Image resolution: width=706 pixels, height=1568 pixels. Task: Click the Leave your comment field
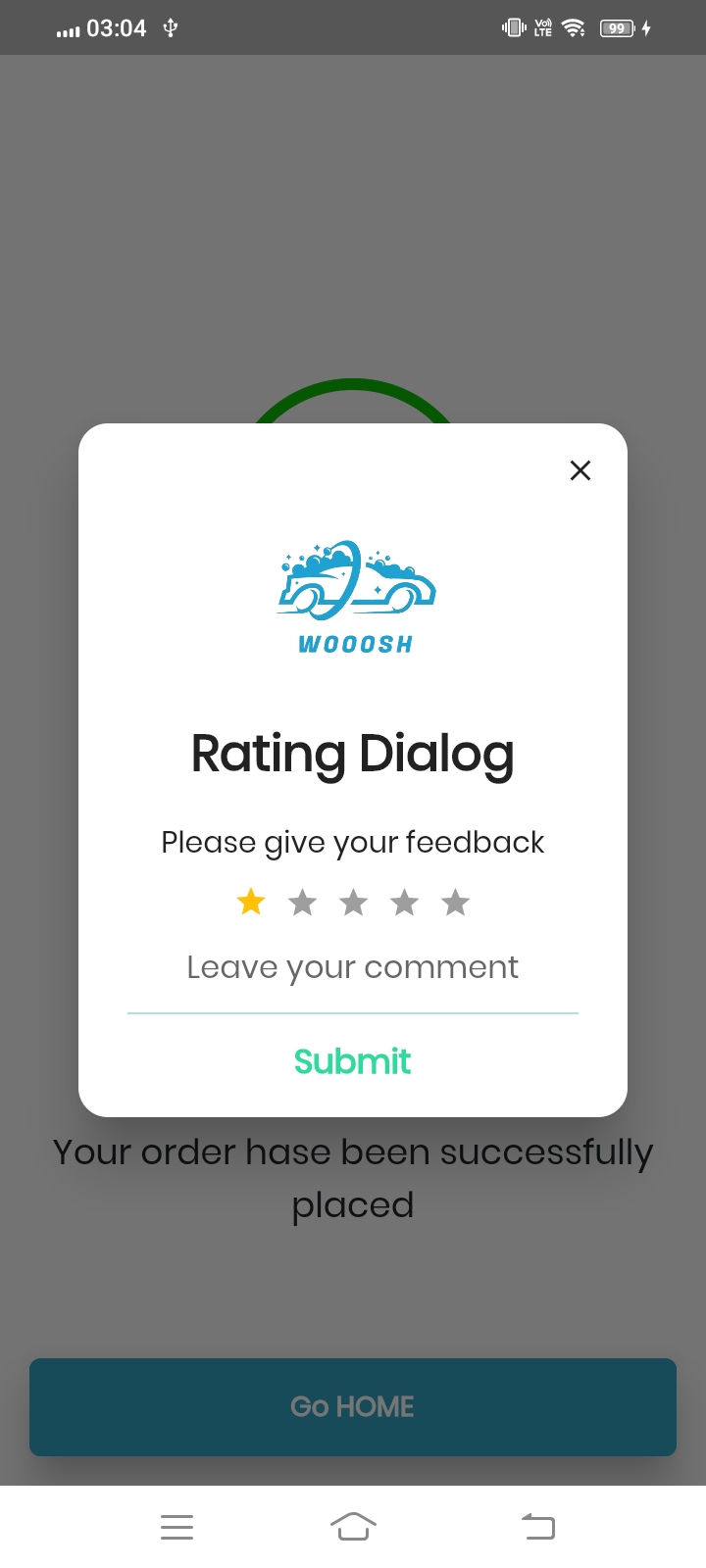tap(353, 967)
